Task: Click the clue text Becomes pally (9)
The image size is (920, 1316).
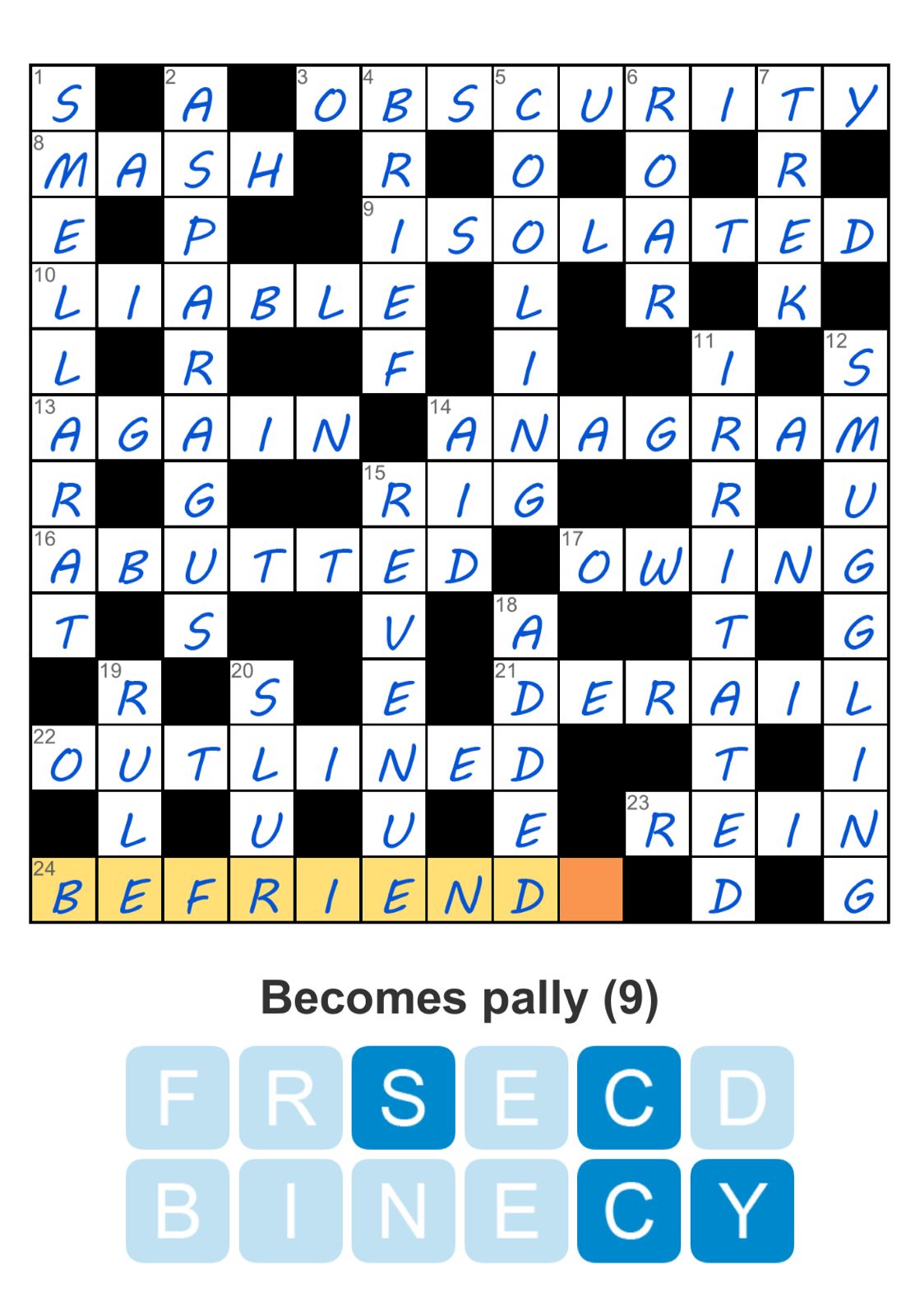Action: pyautogui.click(x=460, y=998)
